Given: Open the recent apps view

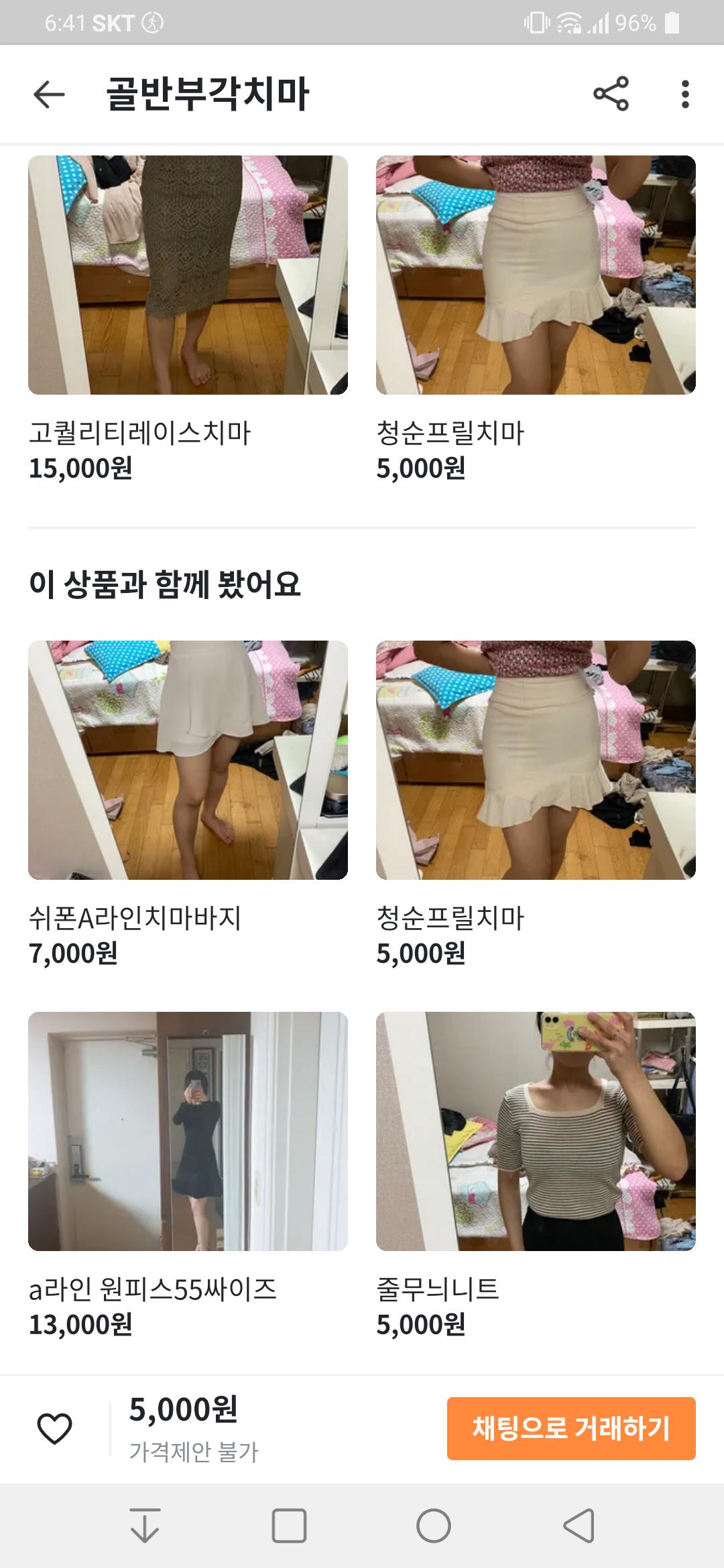Looking at the screenshot, I should click(289, 1526).
